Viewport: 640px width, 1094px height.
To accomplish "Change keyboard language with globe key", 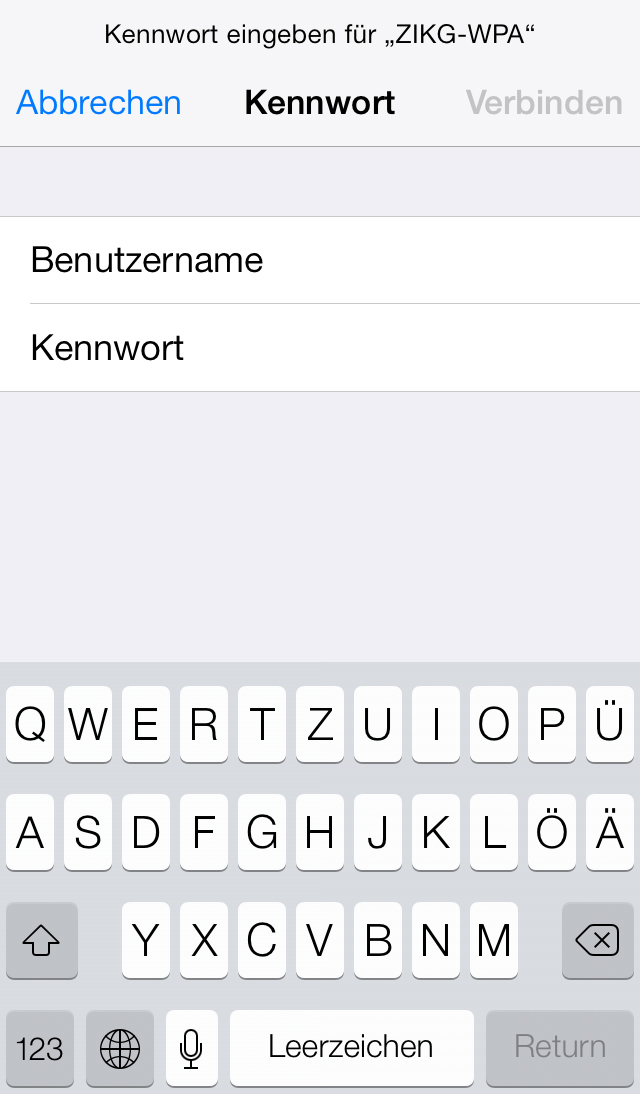I will coord(120,1048).
